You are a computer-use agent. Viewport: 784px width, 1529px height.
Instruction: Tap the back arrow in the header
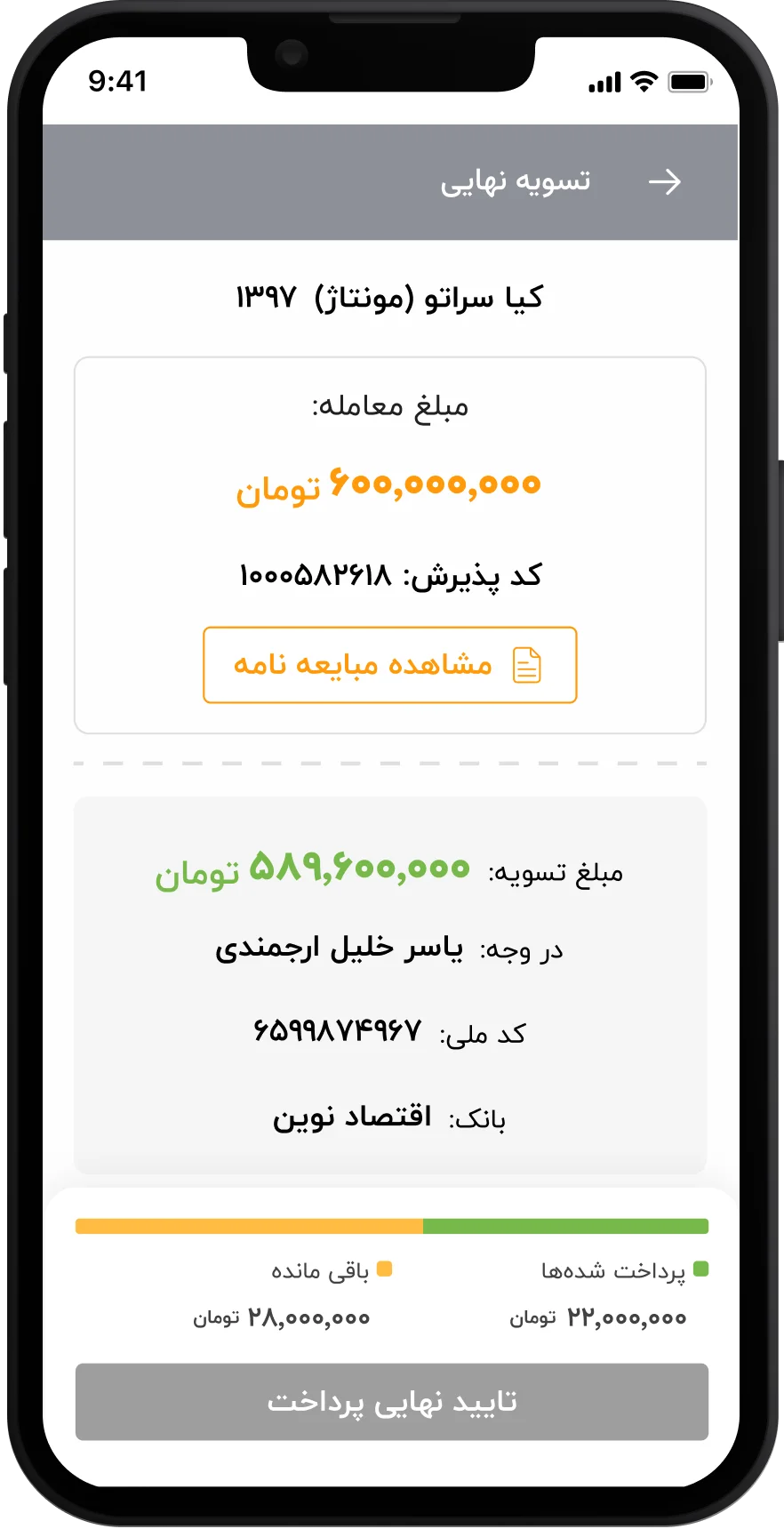point(664,182)
